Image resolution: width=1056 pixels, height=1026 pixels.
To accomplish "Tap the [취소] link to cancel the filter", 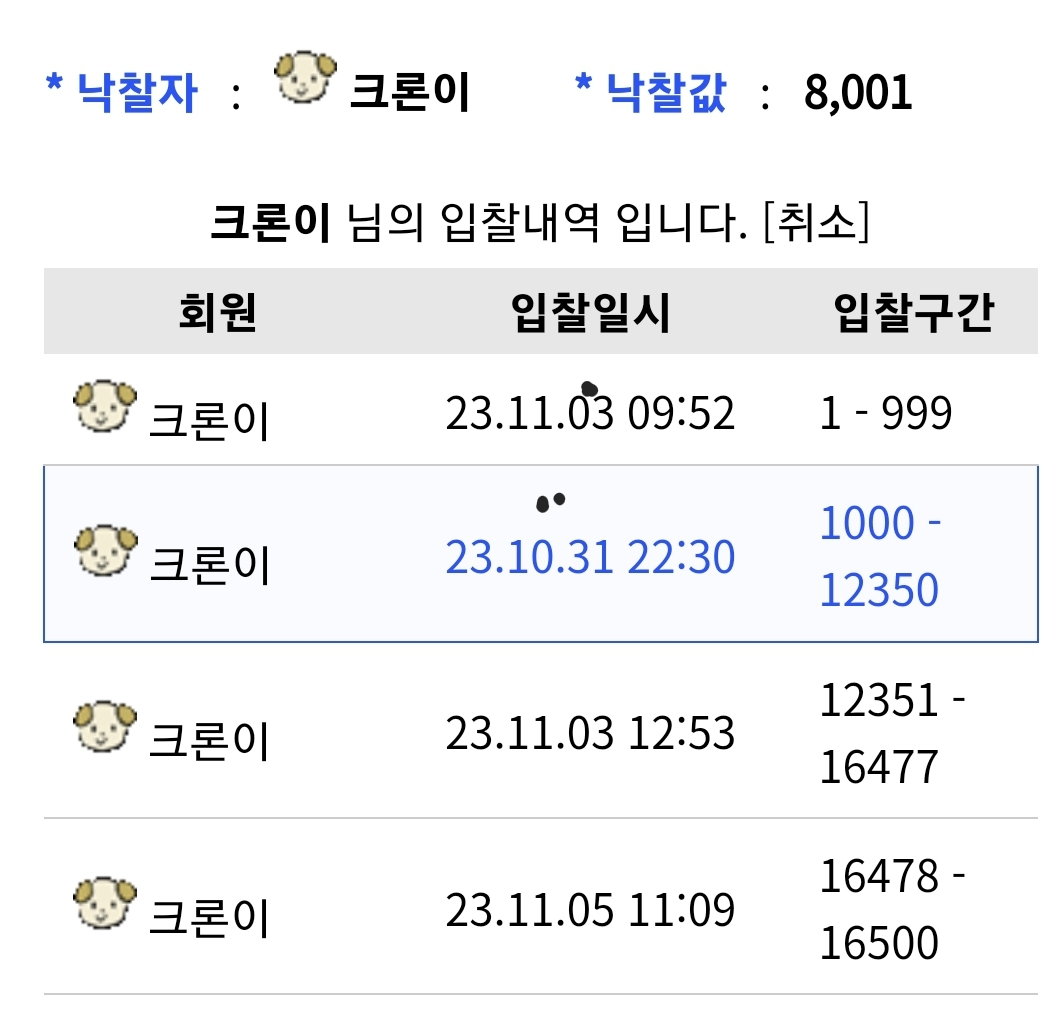I will tap(815, 224).
